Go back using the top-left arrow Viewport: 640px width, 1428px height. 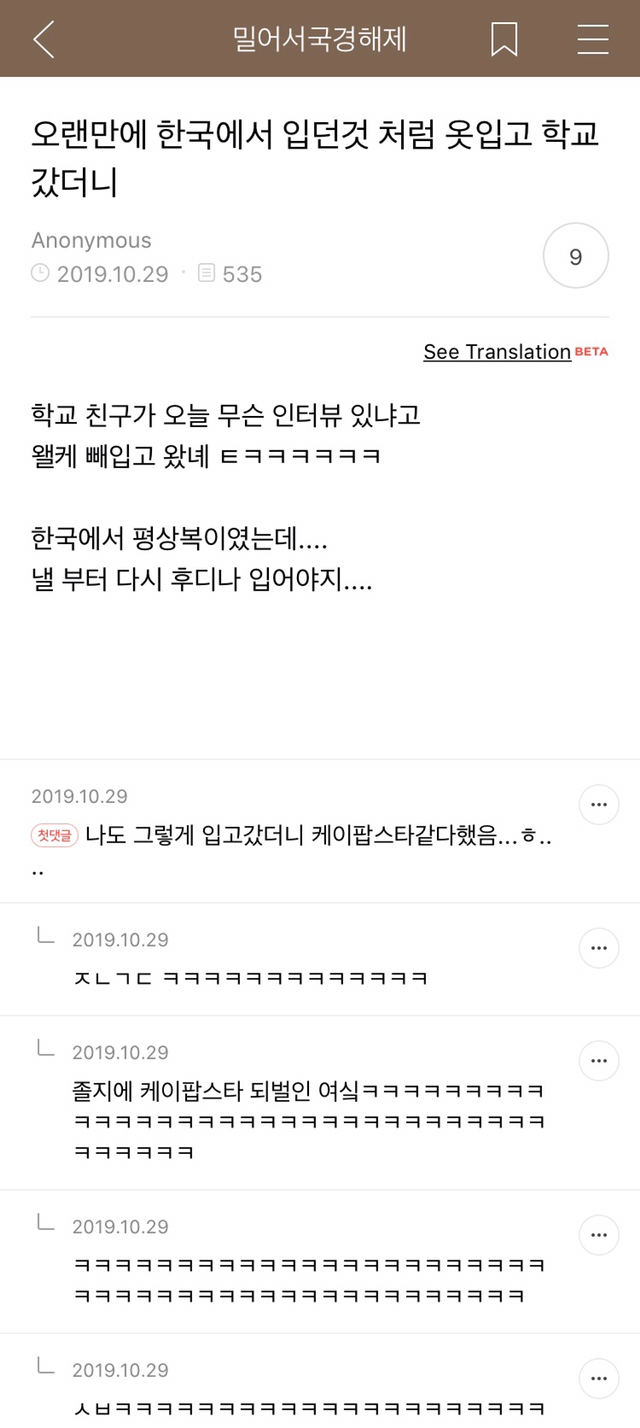point(44,39)
